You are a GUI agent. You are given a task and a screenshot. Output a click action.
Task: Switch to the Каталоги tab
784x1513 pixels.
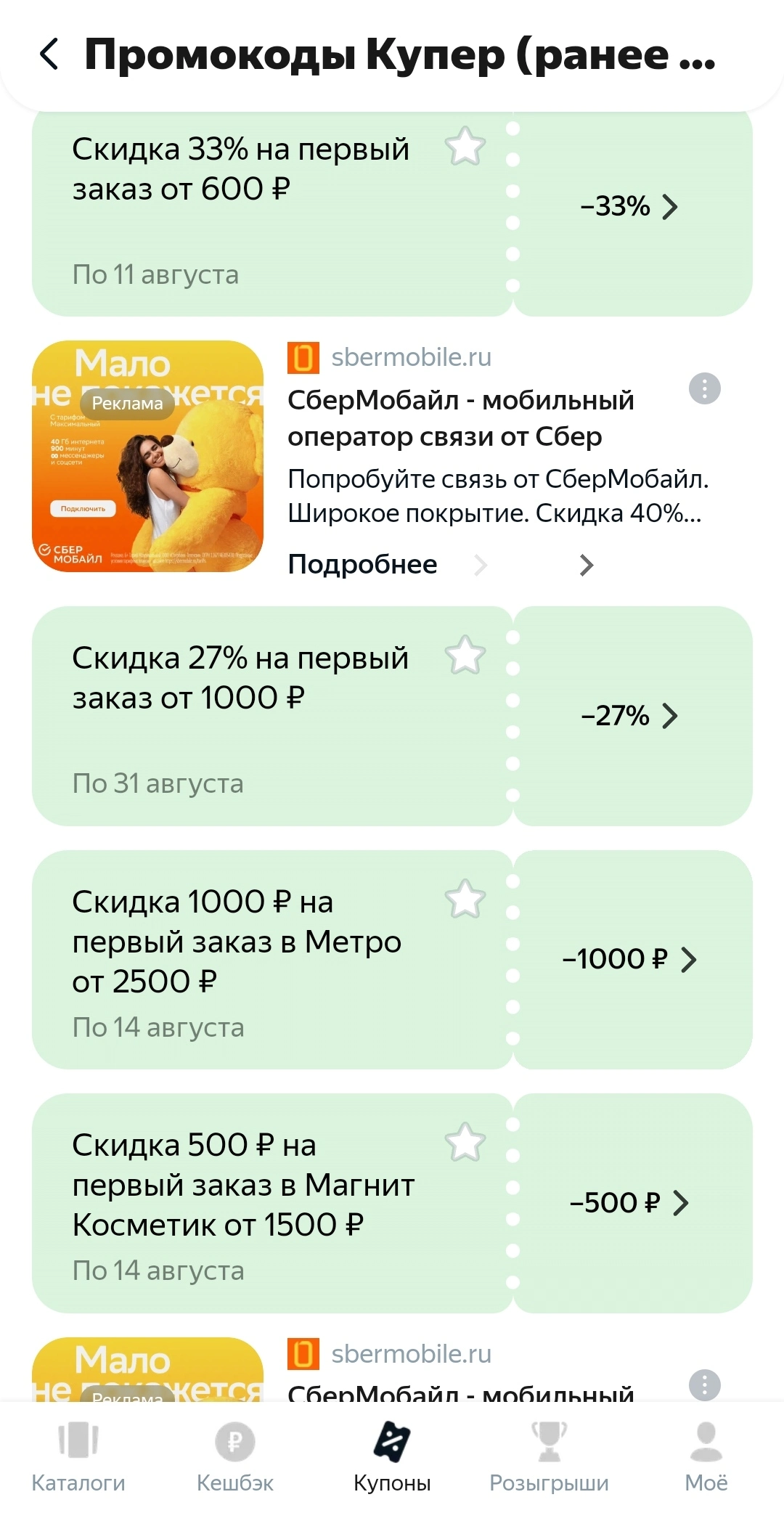tap(78, 1456)
